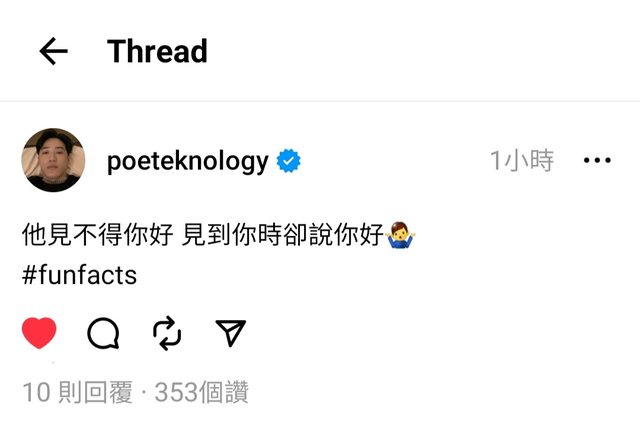This screenshot has width=640, height=435.
Task: Unlike the post with the heart icon
Action: pyautogui.click(x=39, y=333)
